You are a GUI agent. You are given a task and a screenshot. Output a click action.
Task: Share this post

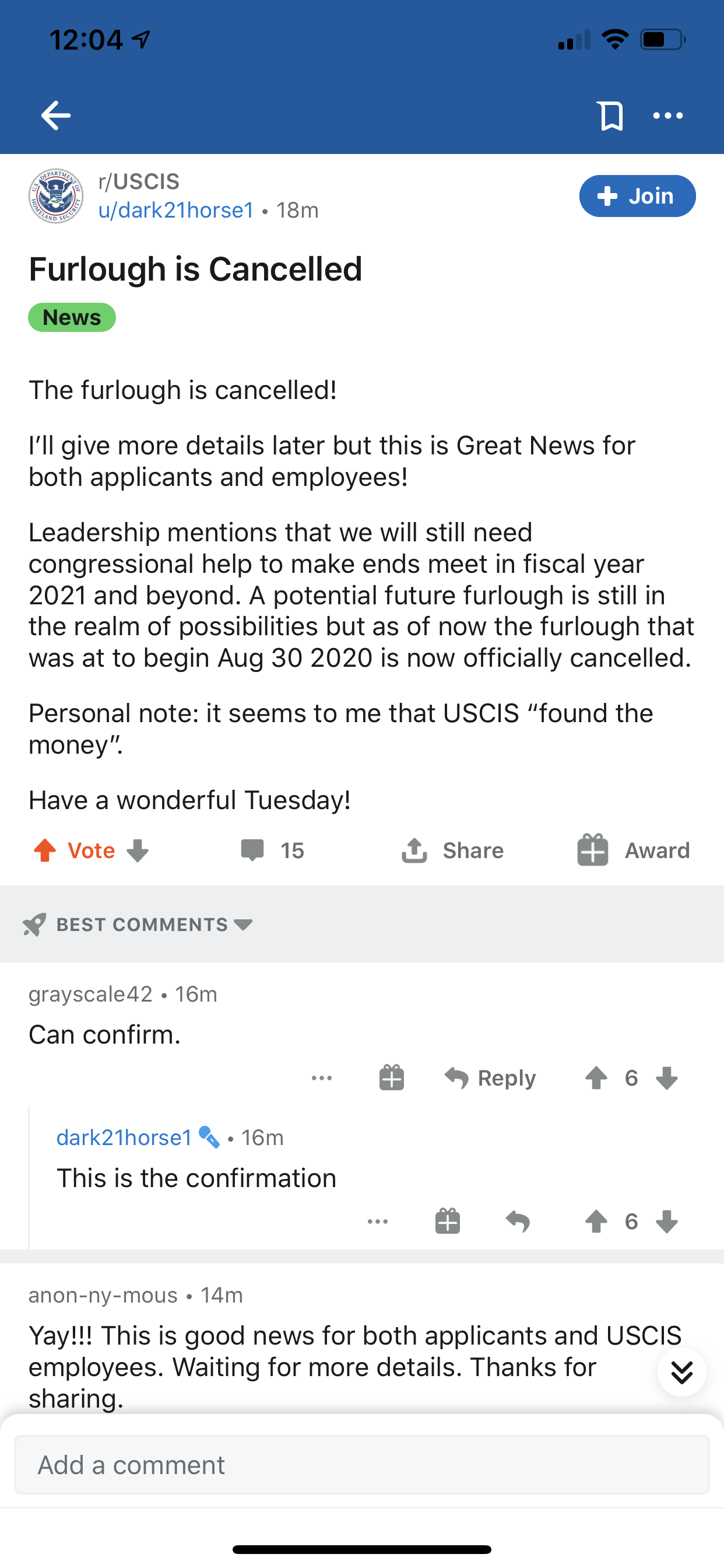coord(452,850)
